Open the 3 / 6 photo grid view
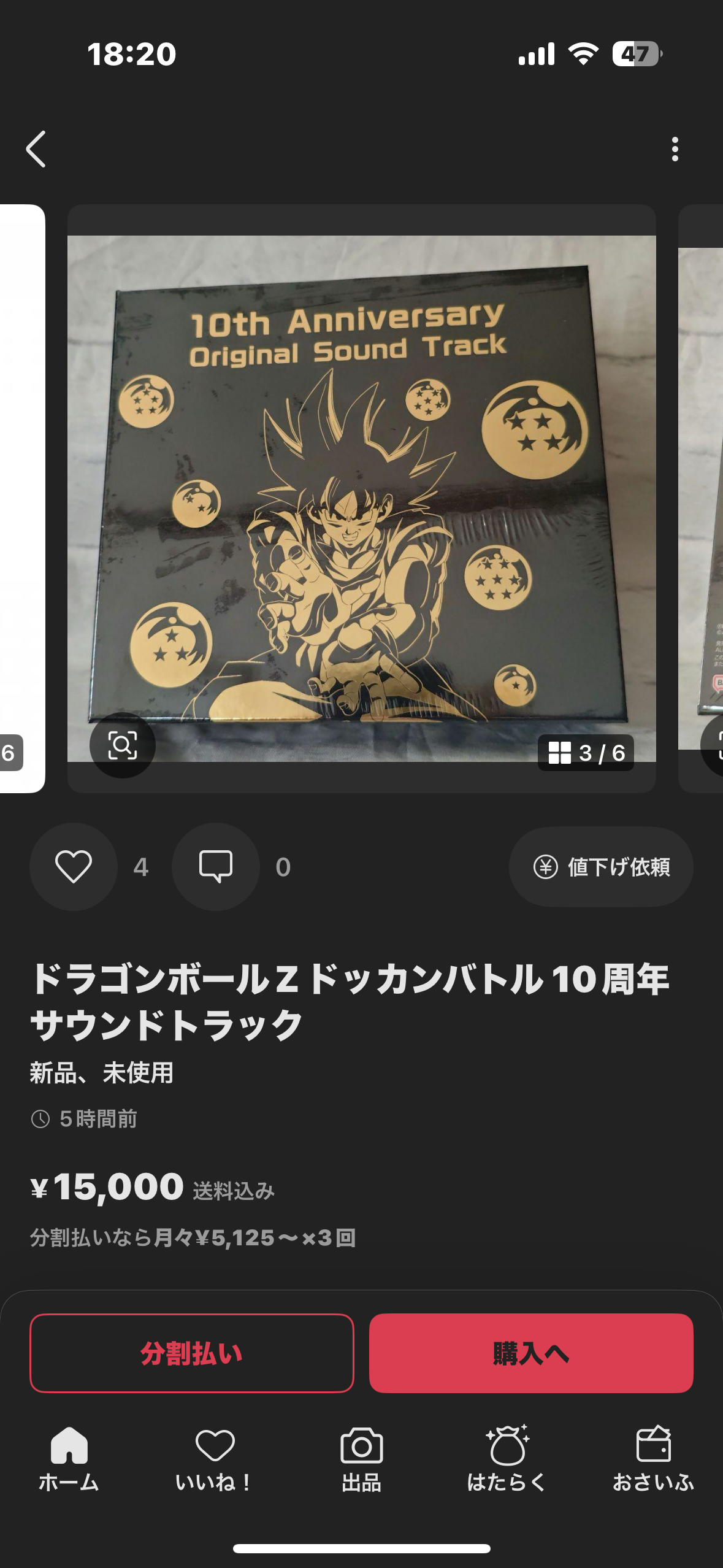 586,753
